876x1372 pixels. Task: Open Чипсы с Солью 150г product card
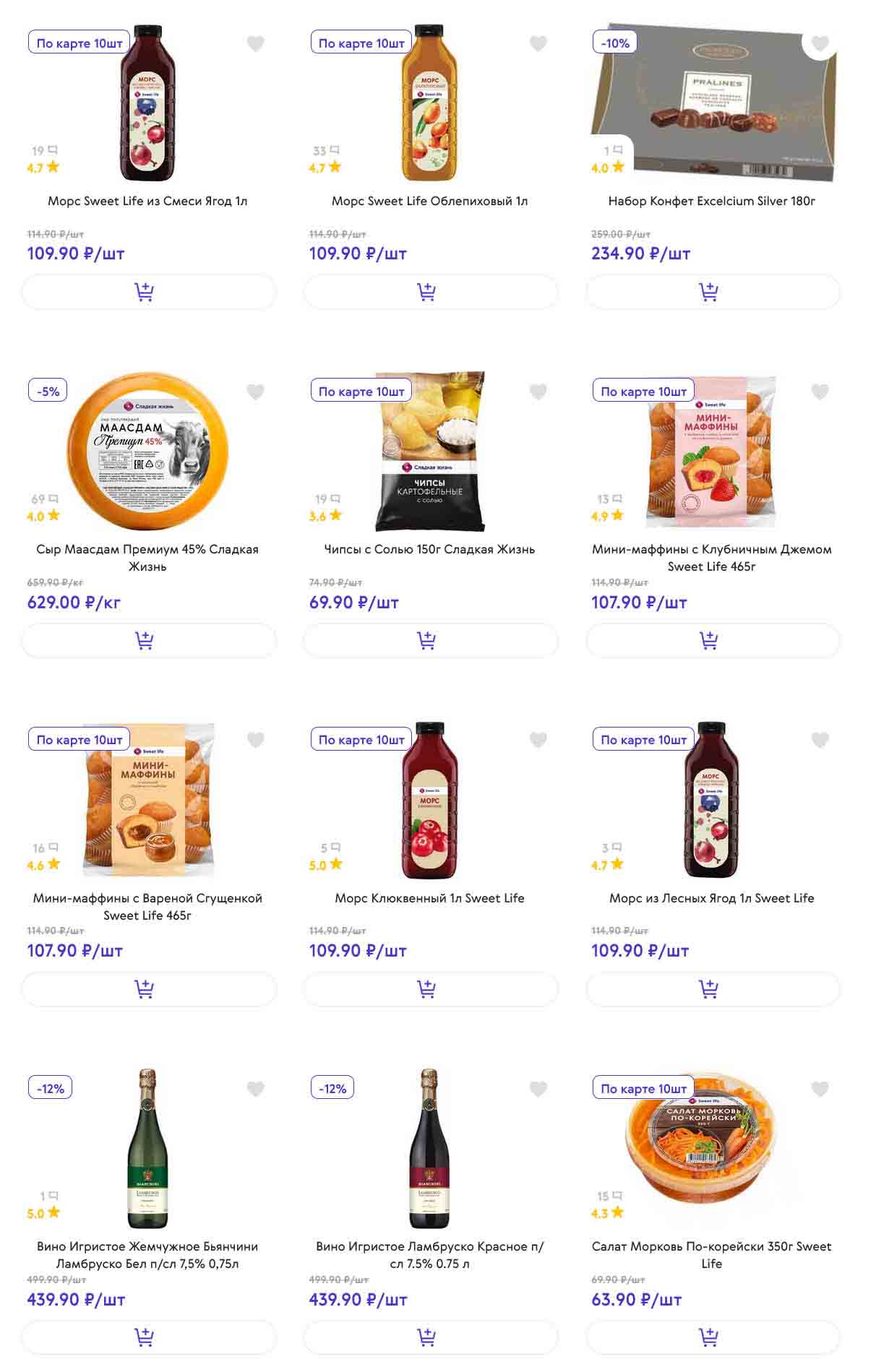429,549
